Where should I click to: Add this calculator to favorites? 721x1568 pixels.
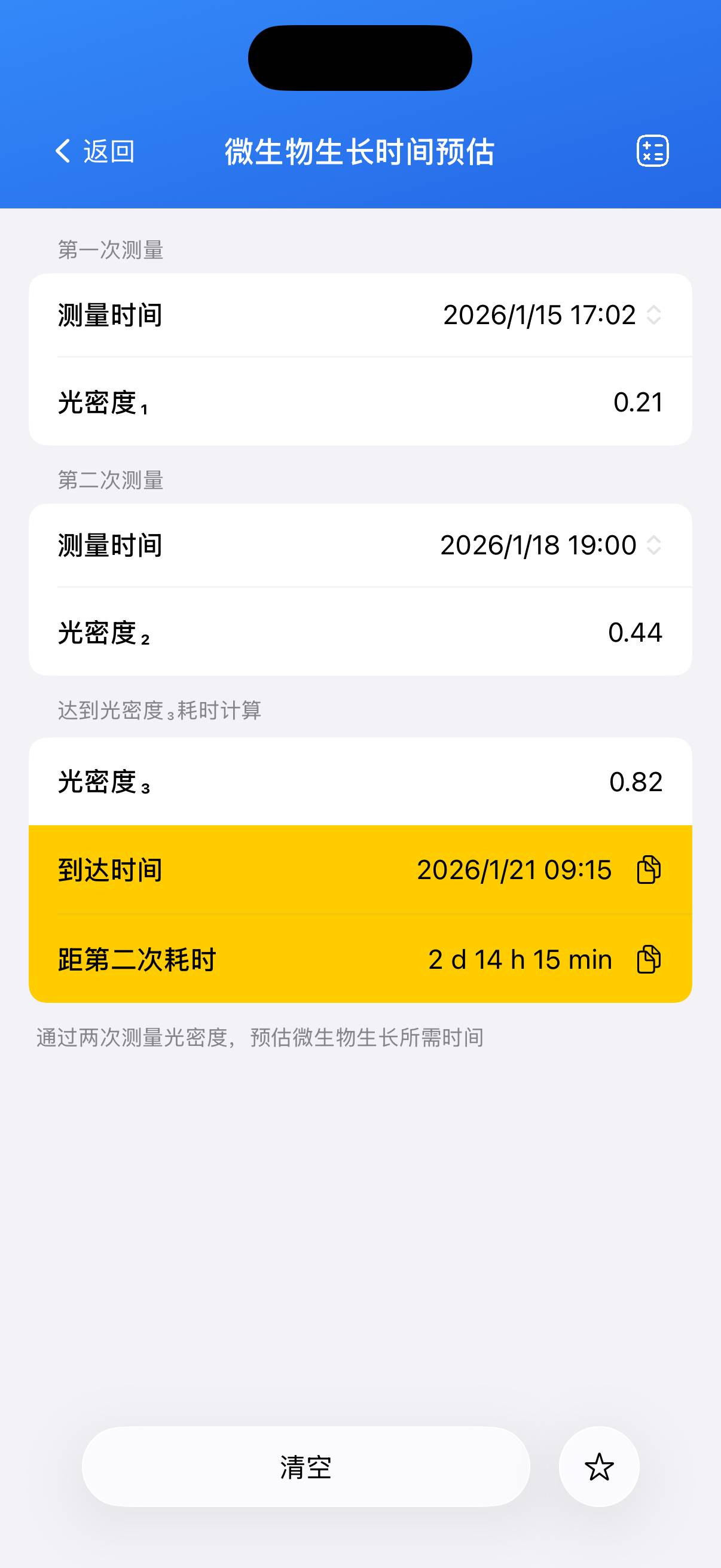pos(598,1467)
